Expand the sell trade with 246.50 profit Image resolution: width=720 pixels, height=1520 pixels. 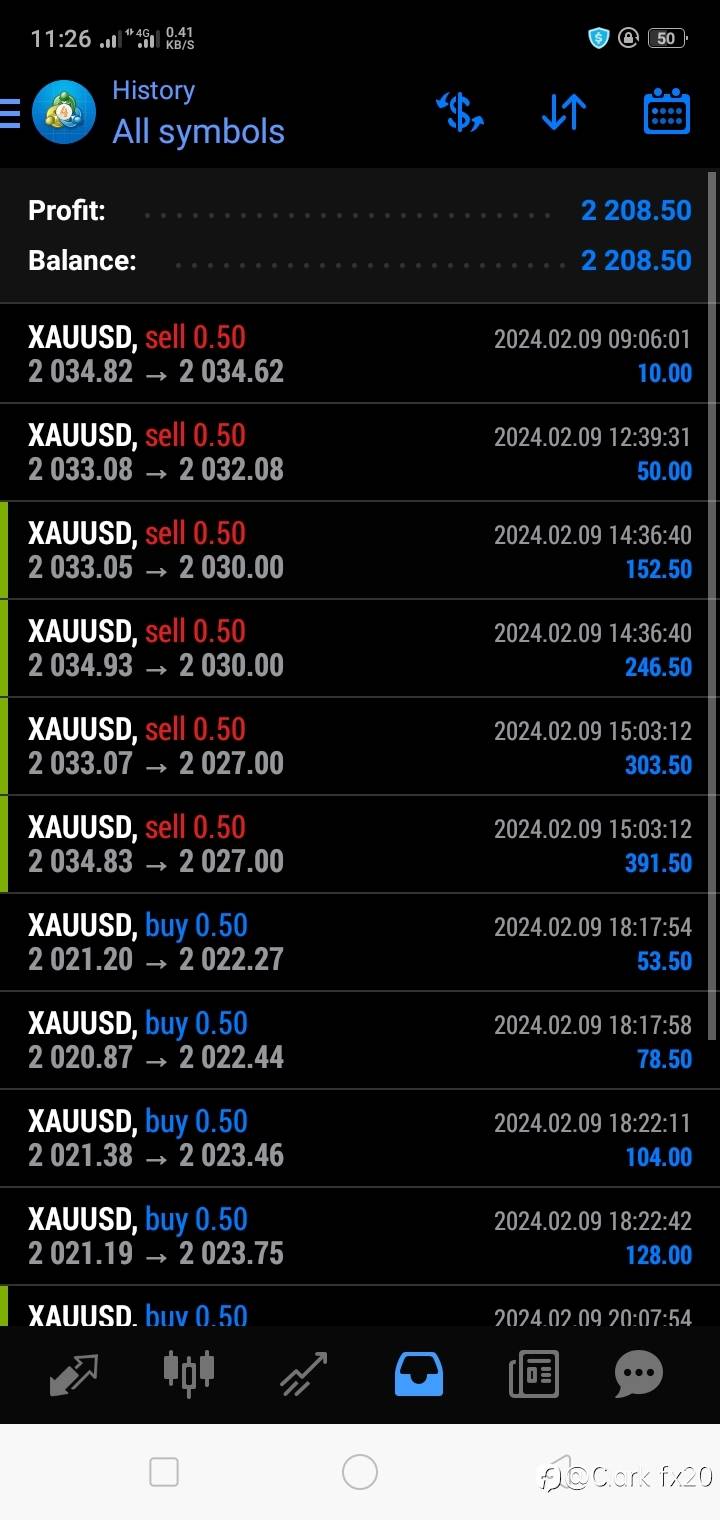coord(360,648)
